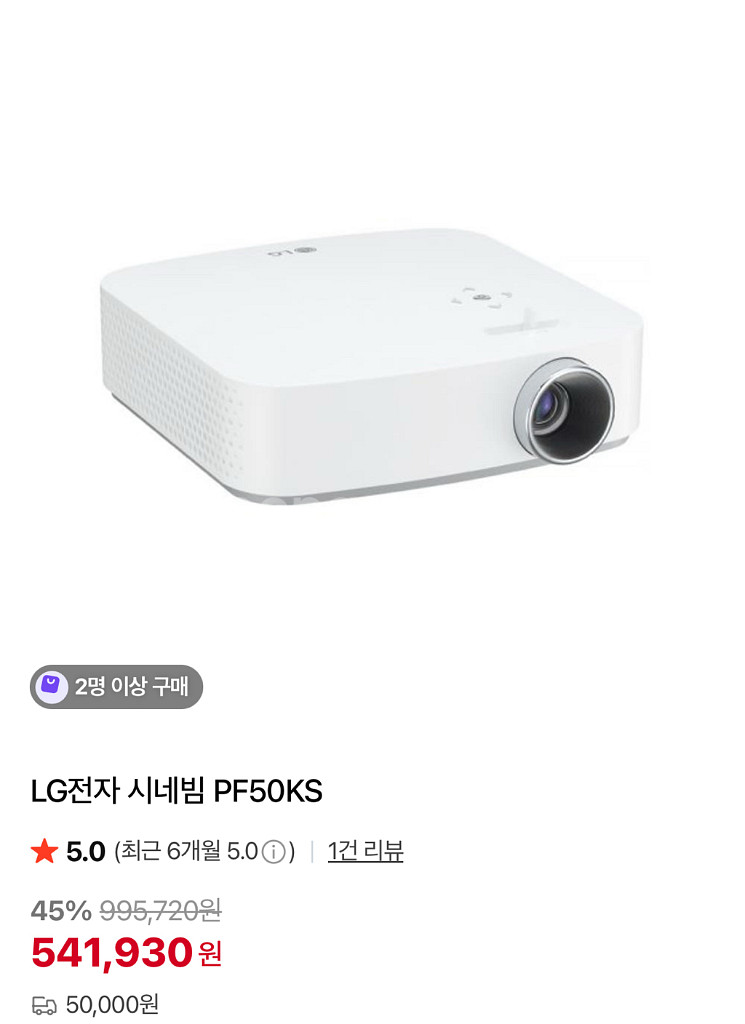The width and height of the screenshot is (745, 1024).
Task: Tap the purple shopping bag badge icon
Action: pyautogui.click(x=52, y=685)
